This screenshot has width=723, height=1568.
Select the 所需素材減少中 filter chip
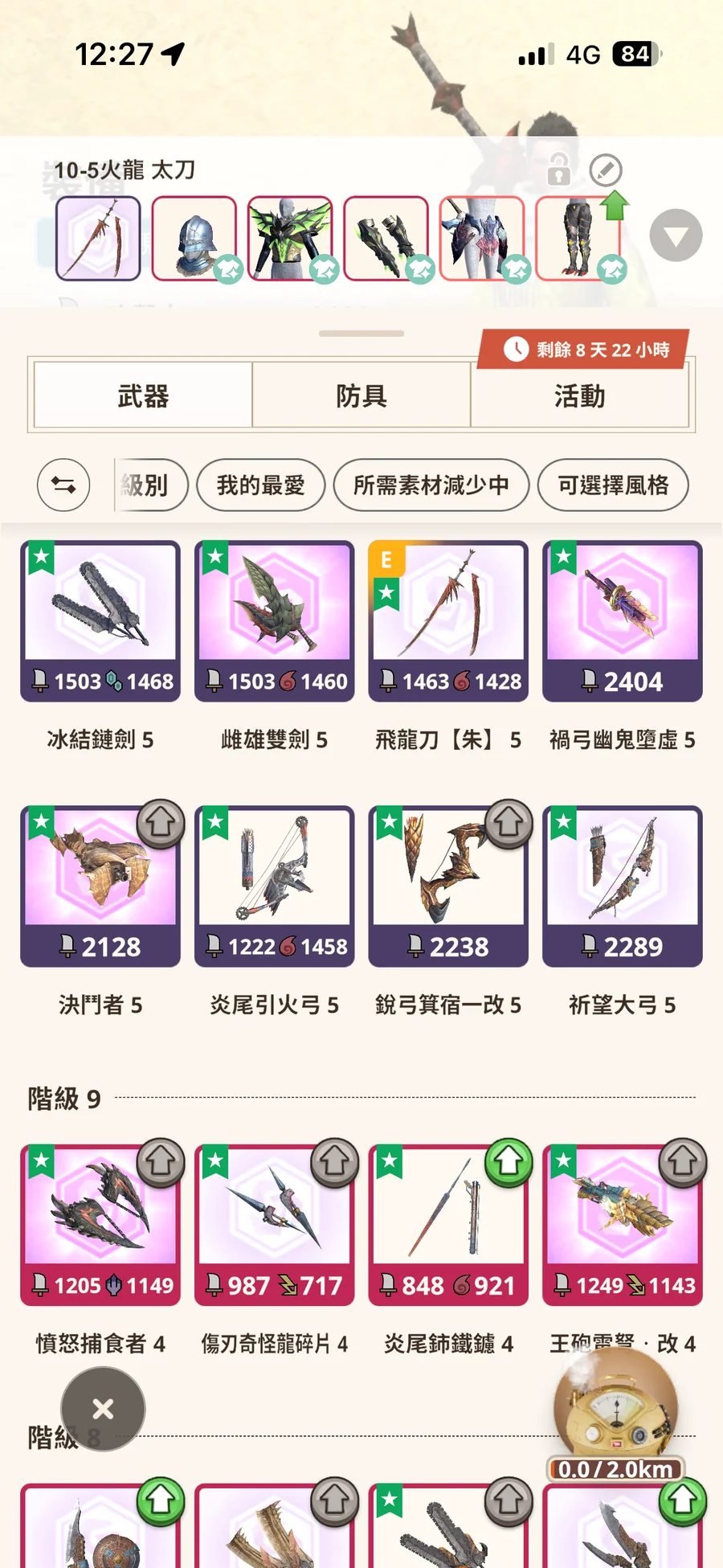431,485
